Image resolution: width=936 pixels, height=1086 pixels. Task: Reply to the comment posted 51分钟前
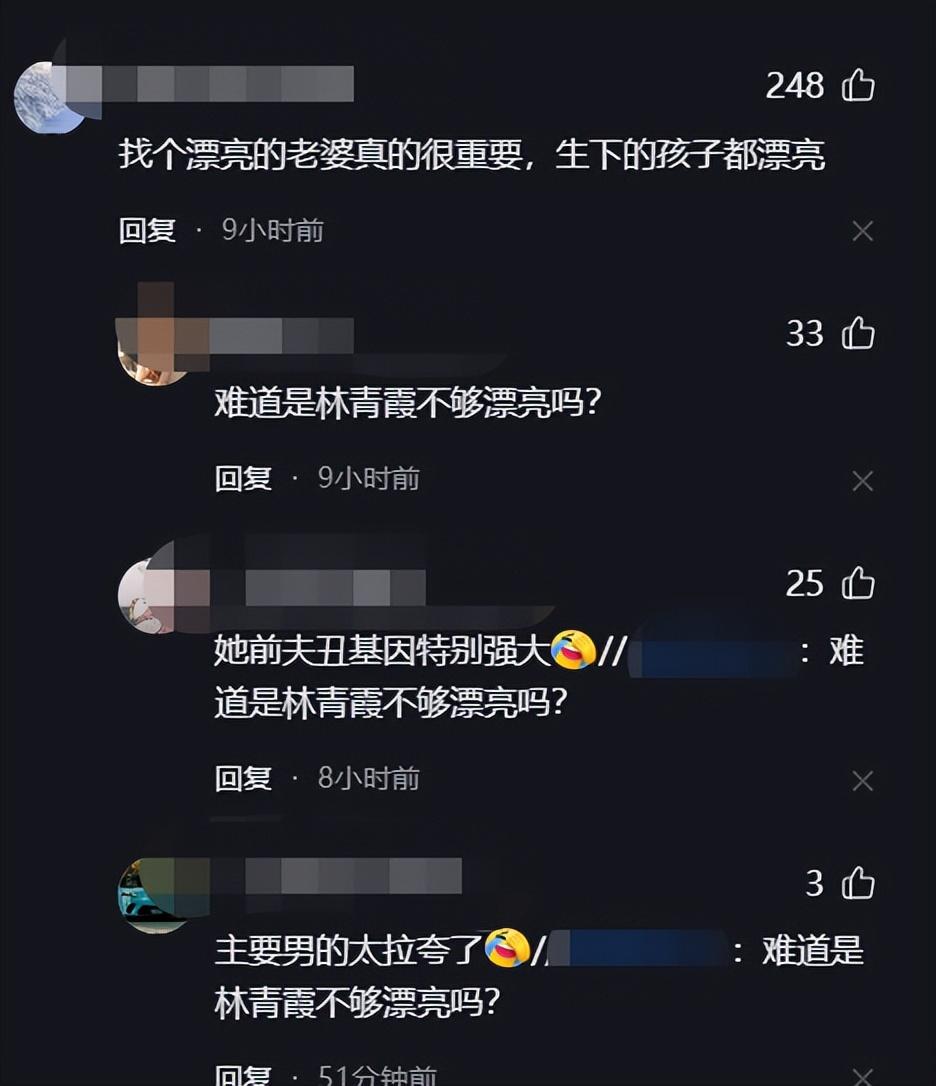(x=243, y=1076)
